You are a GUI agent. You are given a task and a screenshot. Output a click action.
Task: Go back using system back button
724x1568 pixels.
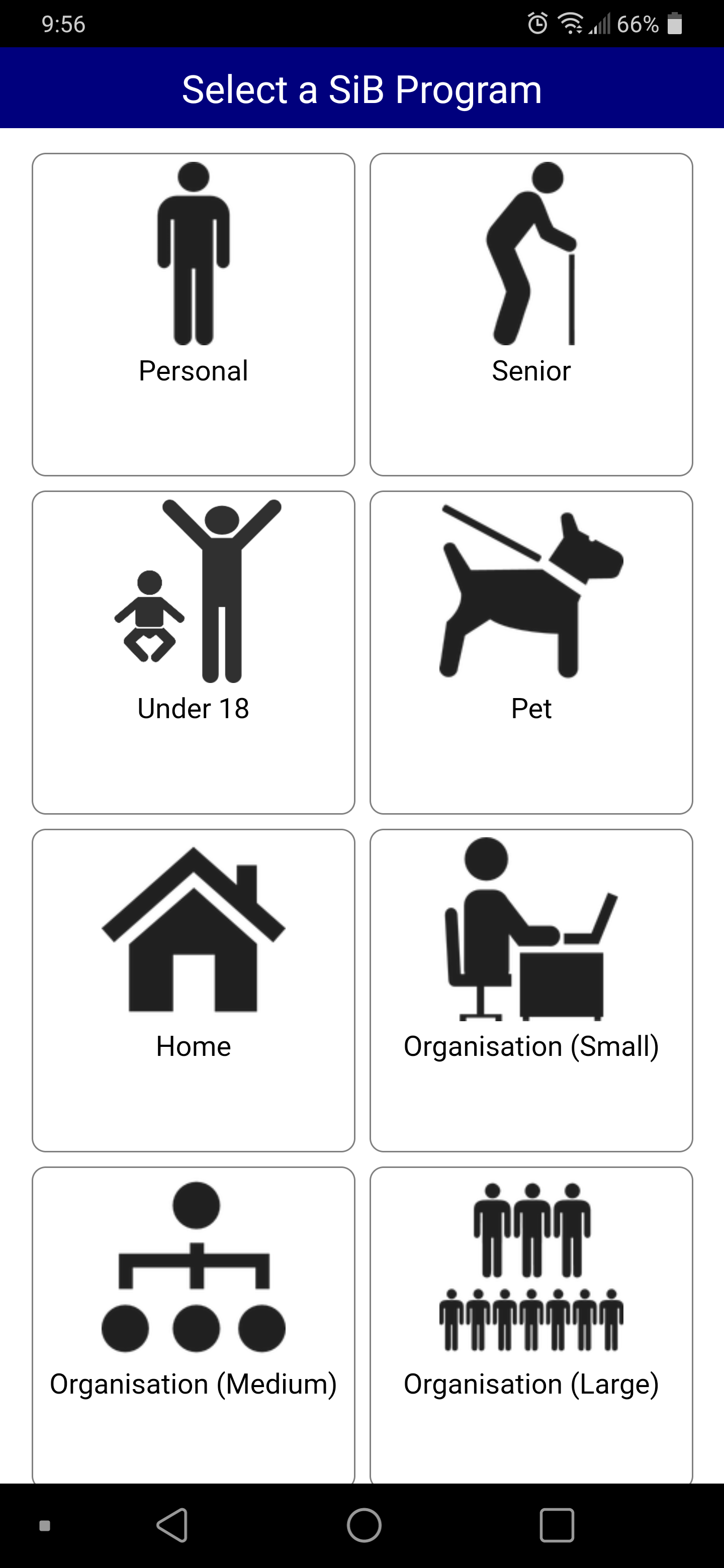172,1525
